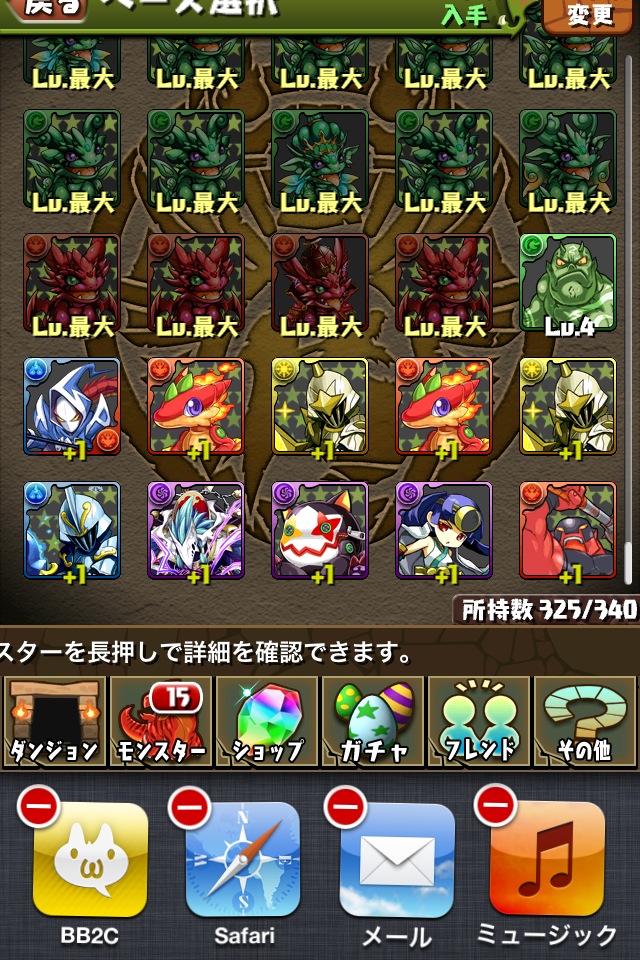Tap the 変更 sort button

coord(590,14)
